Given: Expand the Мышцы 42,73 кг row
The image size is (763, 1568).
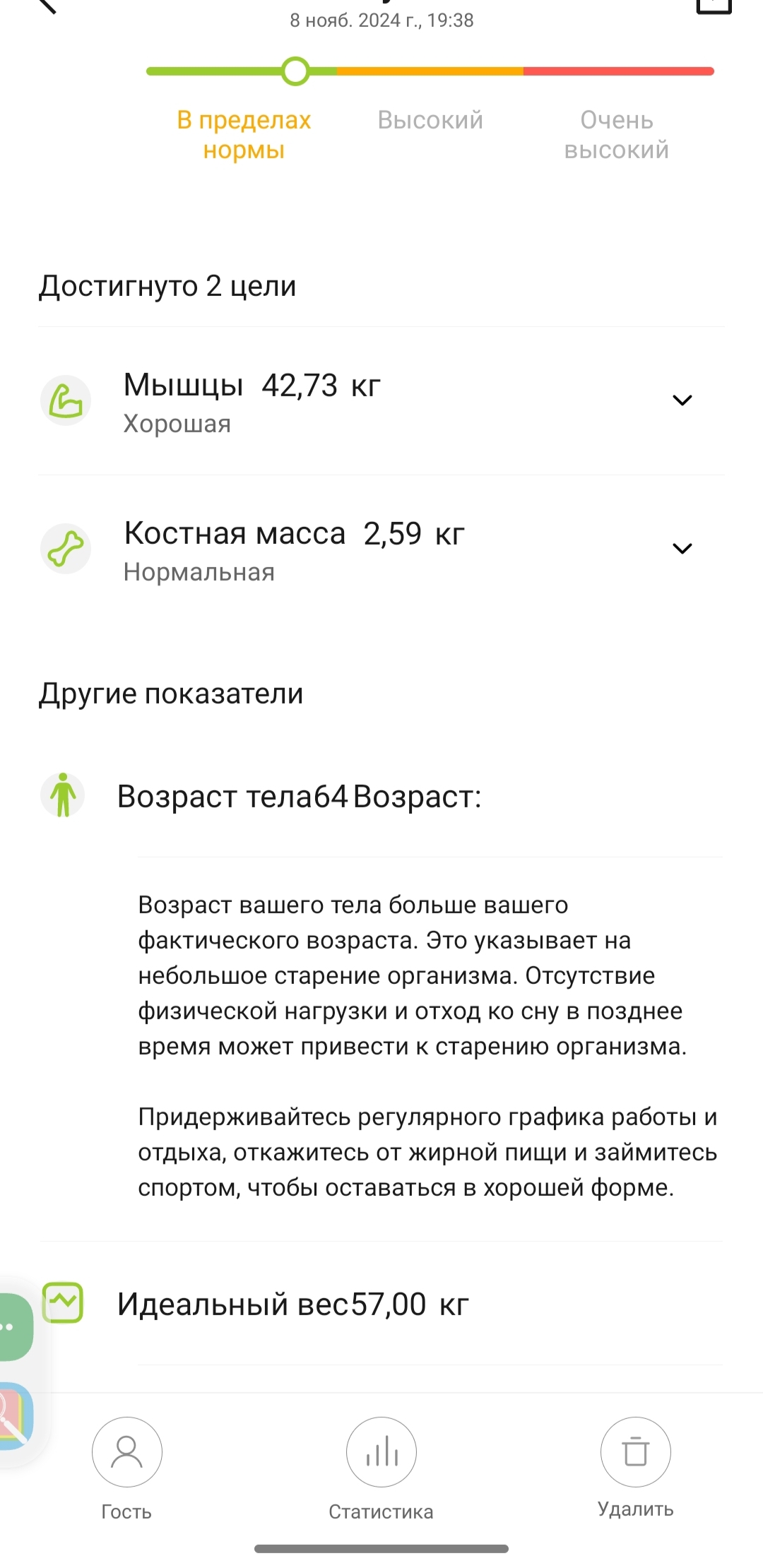Looking at the screenshot, I should (682, 400).
